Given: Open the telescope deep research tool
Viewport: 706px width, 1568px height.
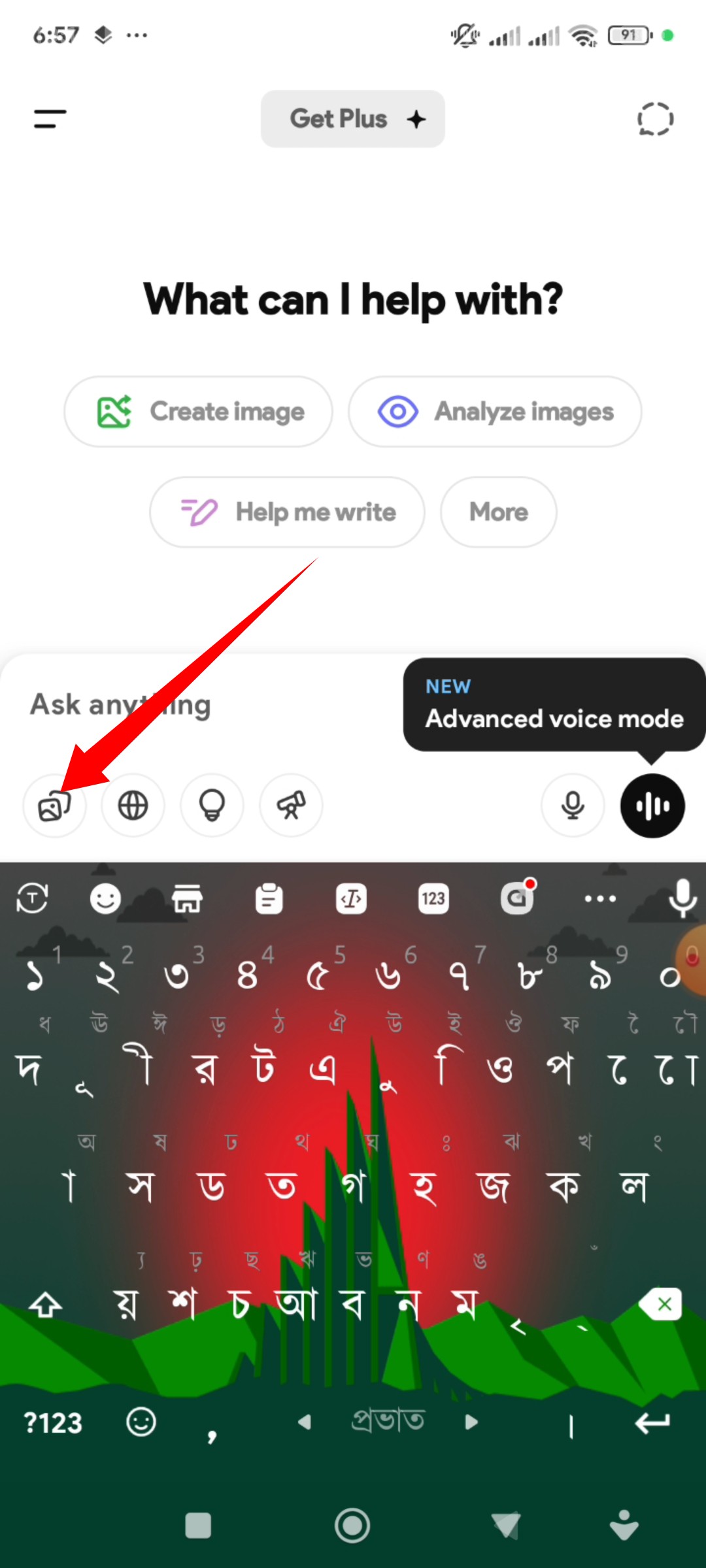Looking at the screenshot, I should coord(291,806).
